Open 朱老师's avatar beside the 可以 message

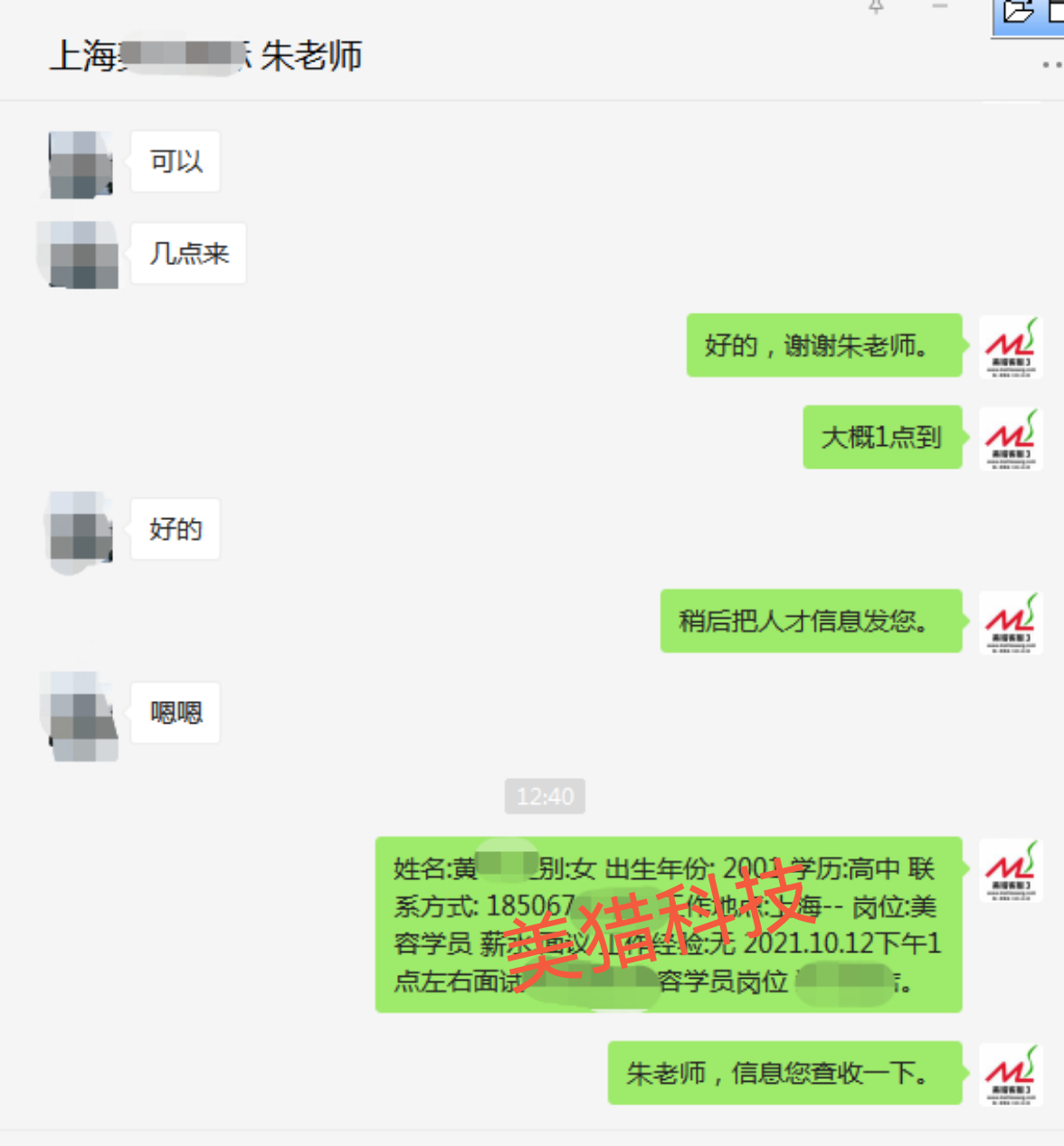[81, 164]
